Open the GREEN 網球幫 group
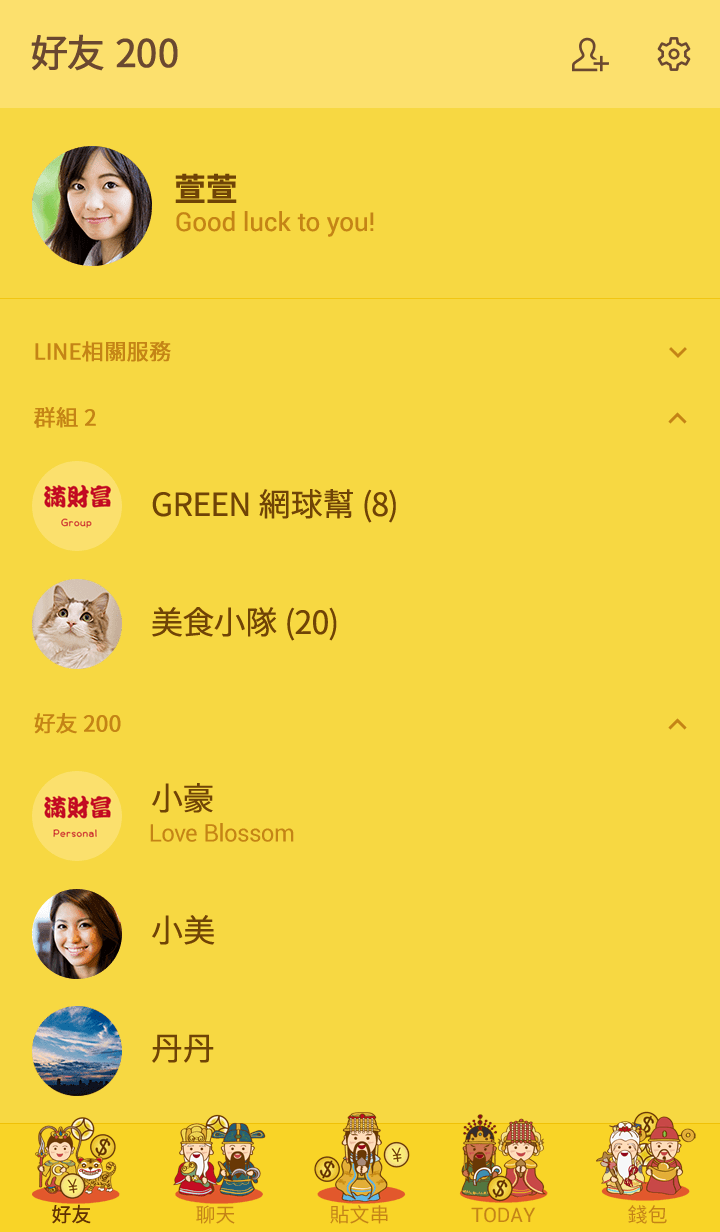Image resolution: width=720 pixels, height=1232 pixels. (x=274, y=506)
